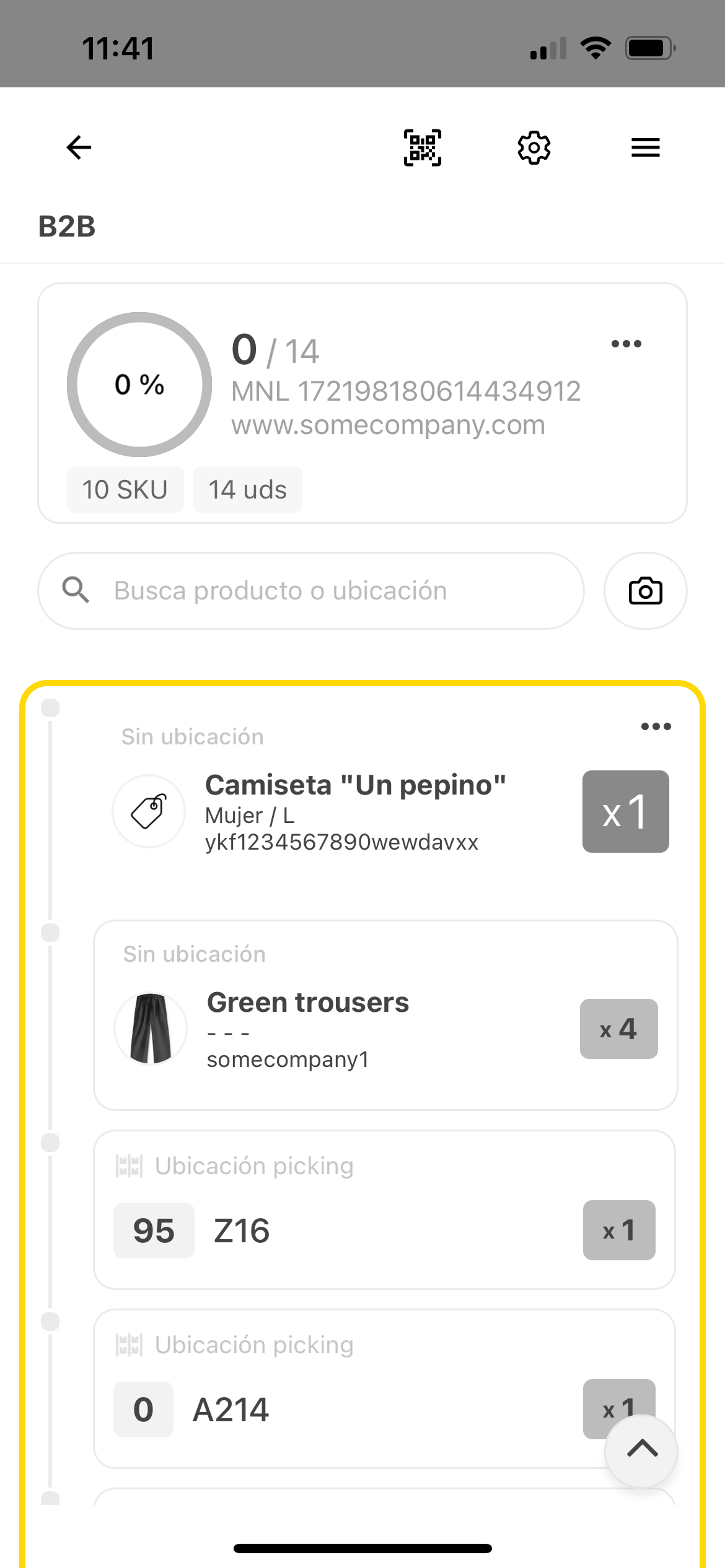
Task: Click the picking location icon for A214
Action: pos(130,1344)
